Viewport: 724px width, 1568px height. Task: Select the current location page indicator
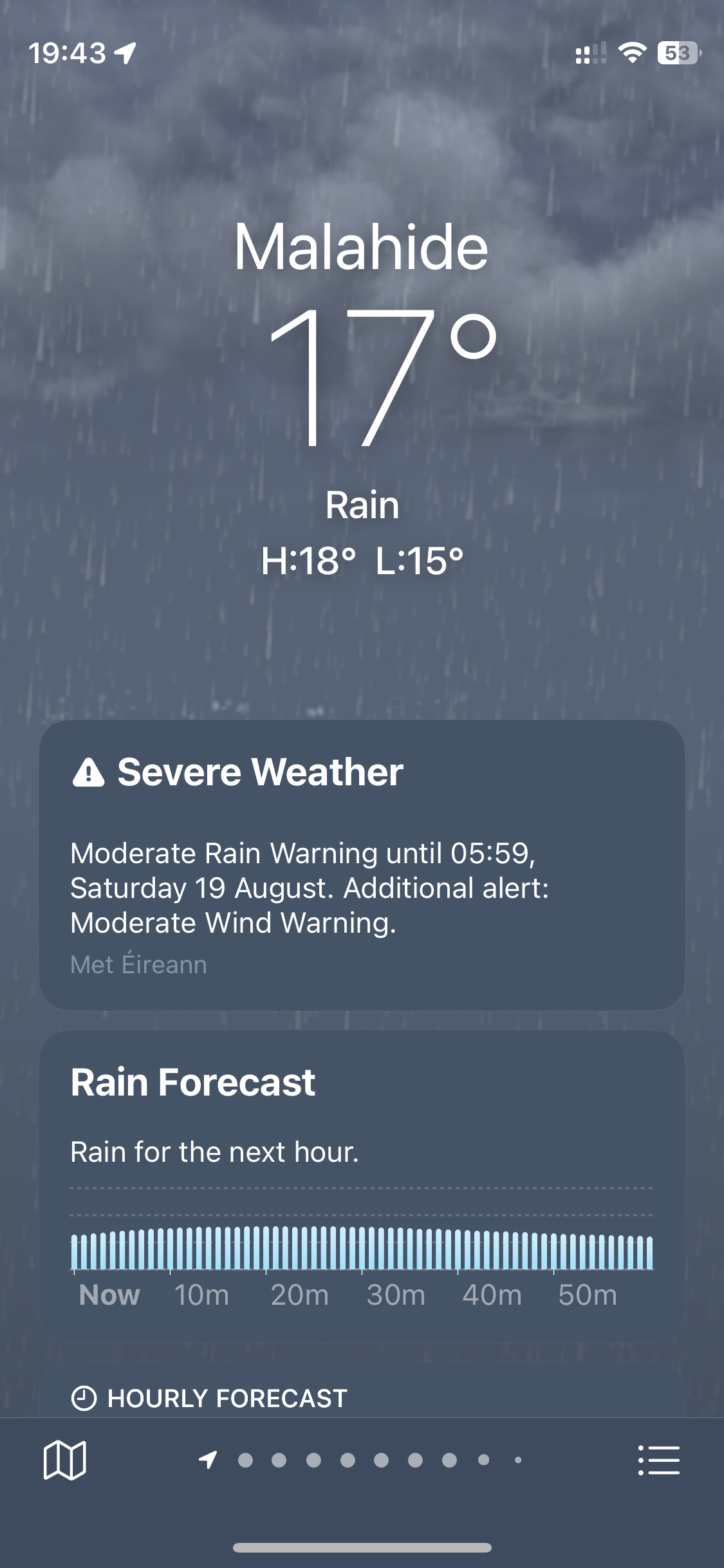[x=208, y=1460]
